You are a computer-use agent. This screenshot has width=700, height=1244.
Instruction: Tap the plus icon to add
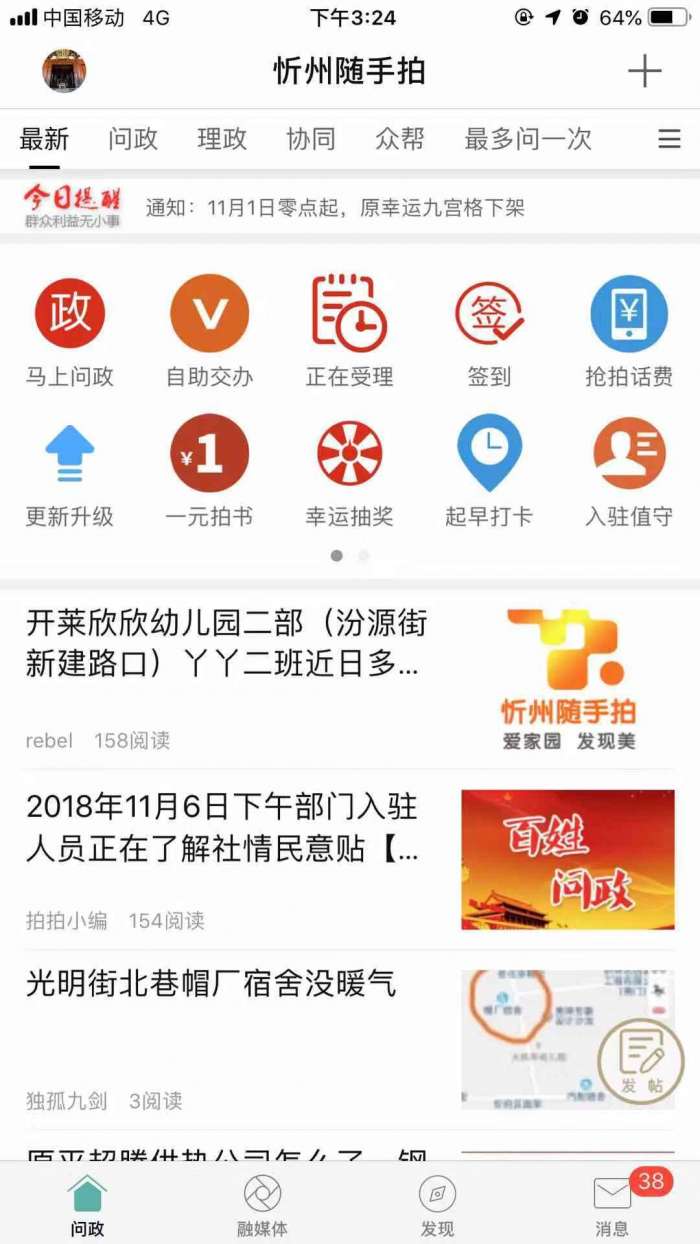[644, 71]
